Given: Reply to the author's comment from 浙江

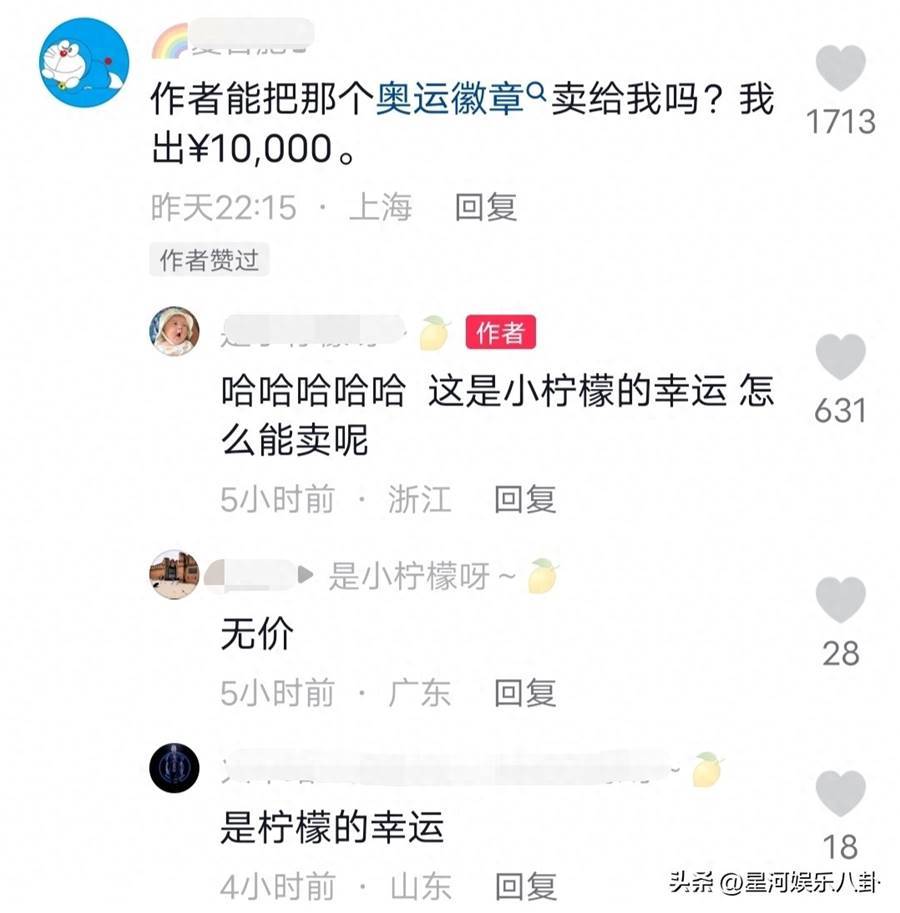Looking at the screenshot, I should (x=525, y=499).
